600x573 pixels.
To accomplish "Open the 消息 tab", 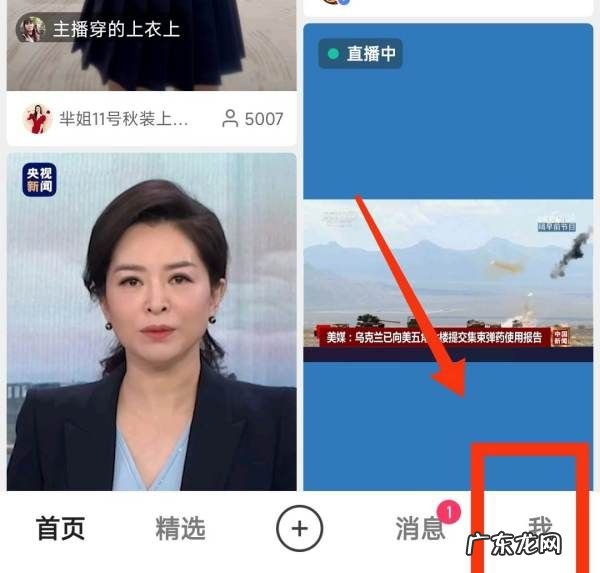I will point(420,527).
